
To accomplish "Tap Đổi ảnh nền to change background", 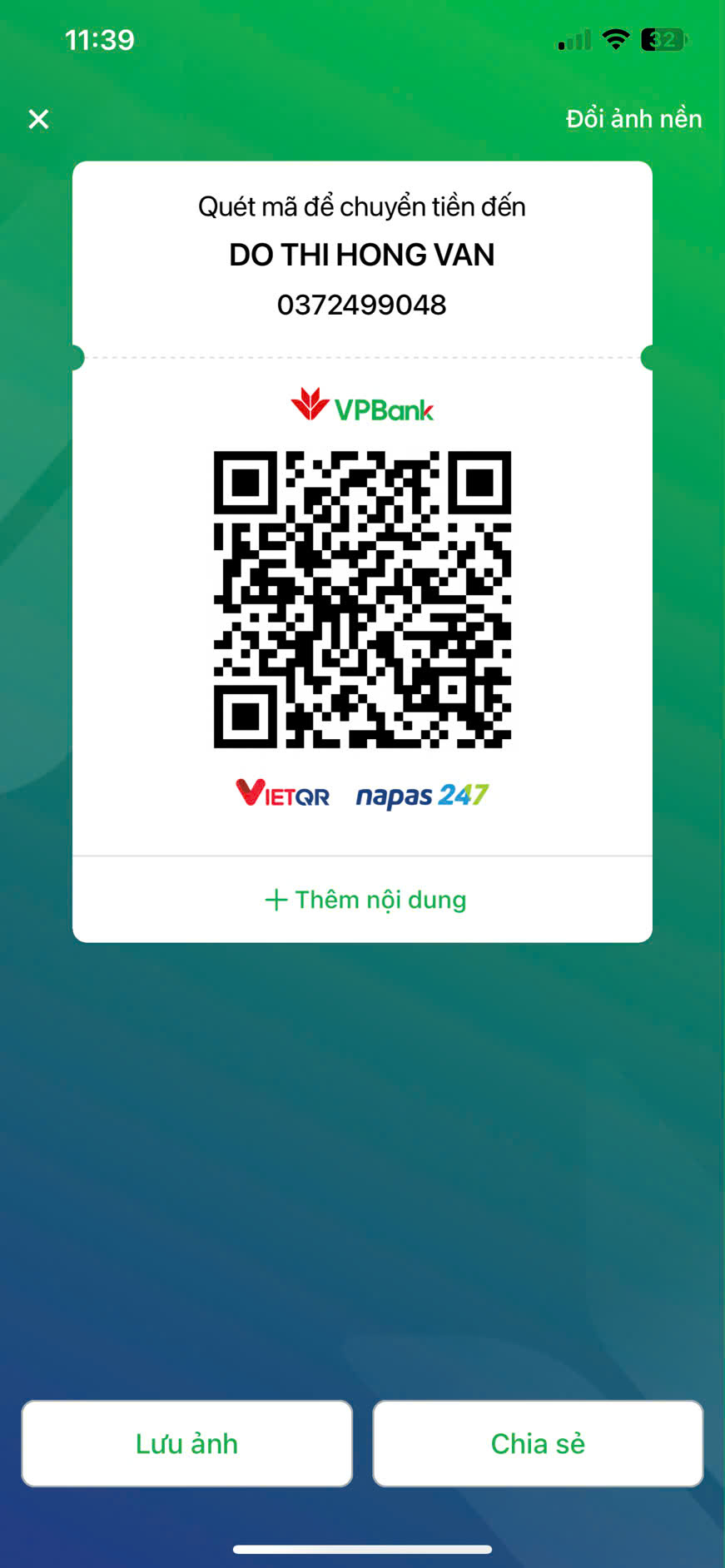I will [x=633, y=119].
